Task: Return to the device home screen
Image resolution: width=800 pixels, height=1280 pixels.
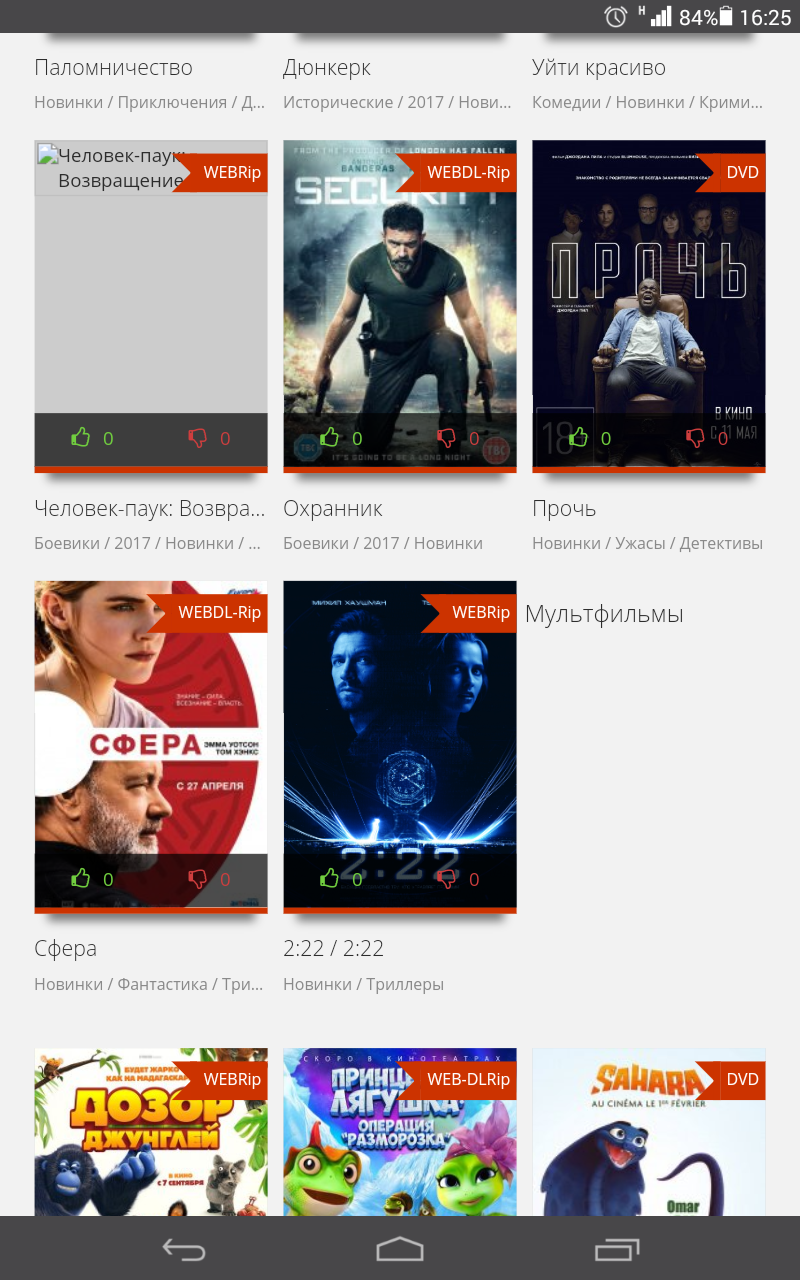Action: tap(400, 1249)
